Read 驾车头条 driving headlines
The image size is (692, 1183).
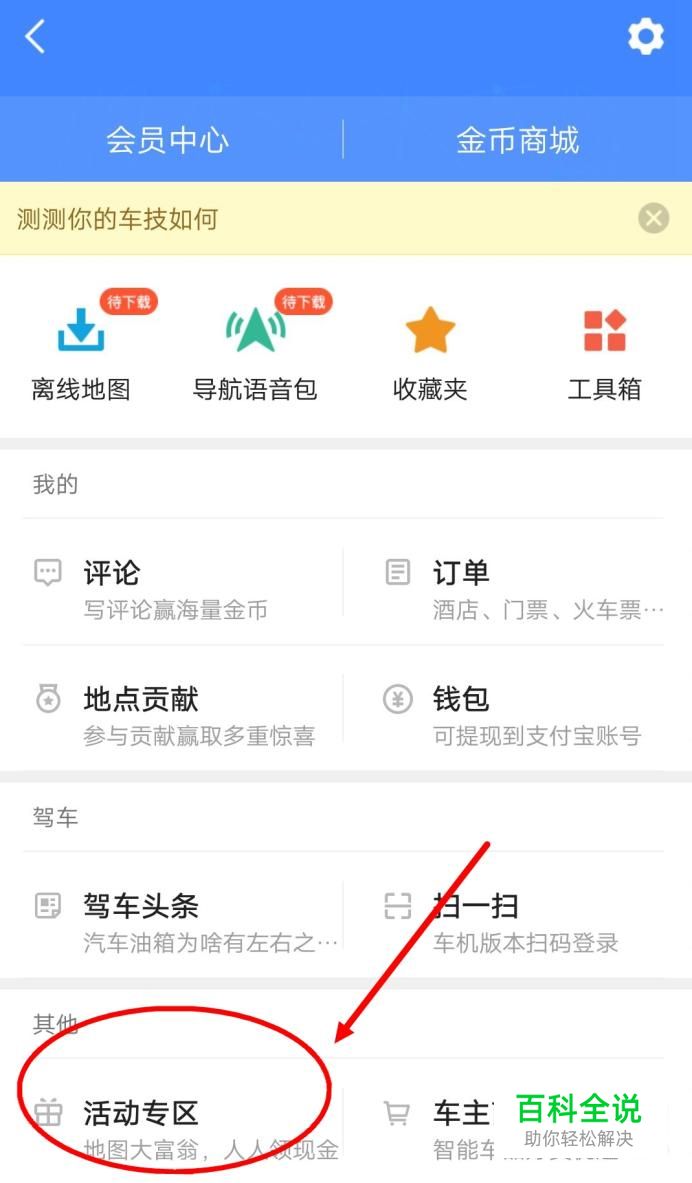click(x=175, y=922)
